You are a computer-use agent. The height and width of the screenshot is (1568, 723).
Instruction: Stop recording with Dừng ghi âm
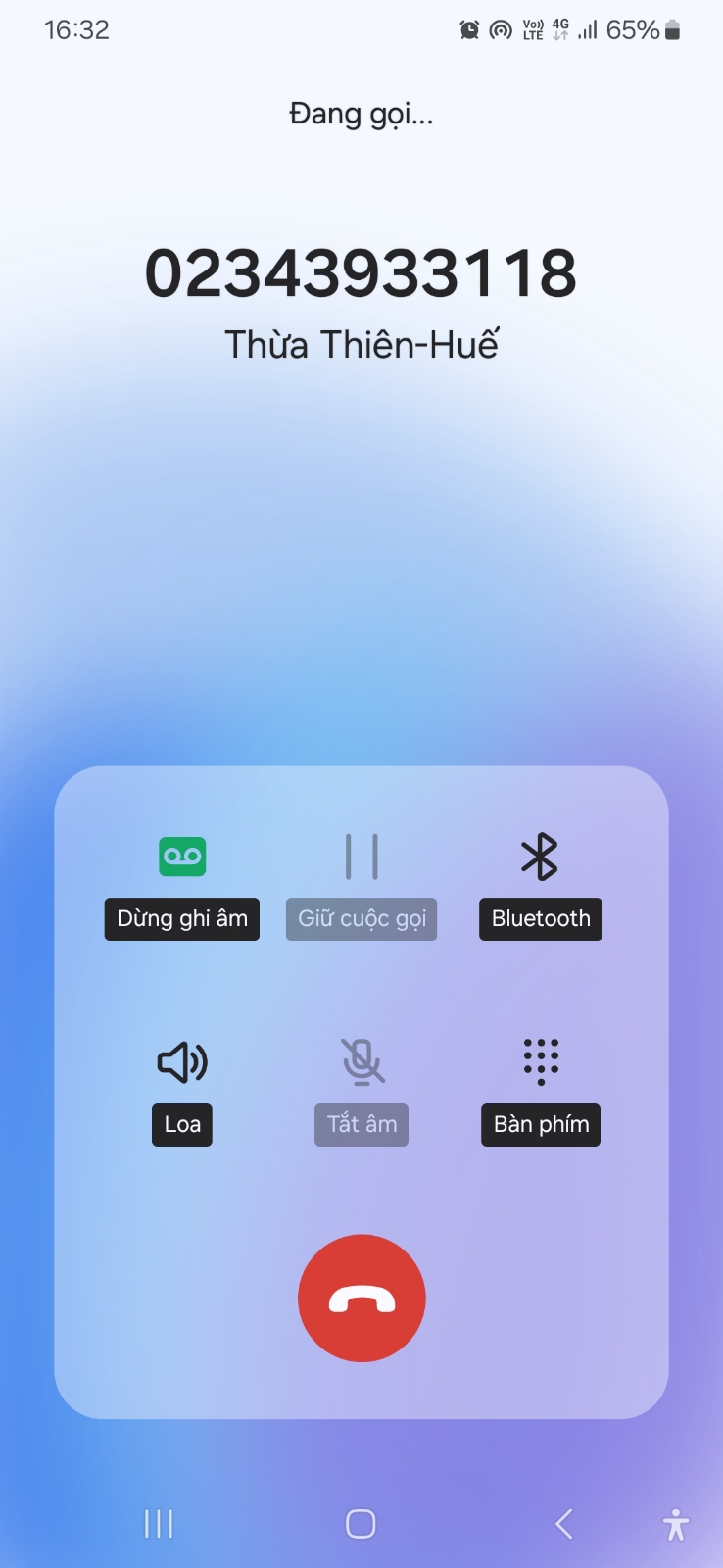pyautogui.click(x=182, y=857)
